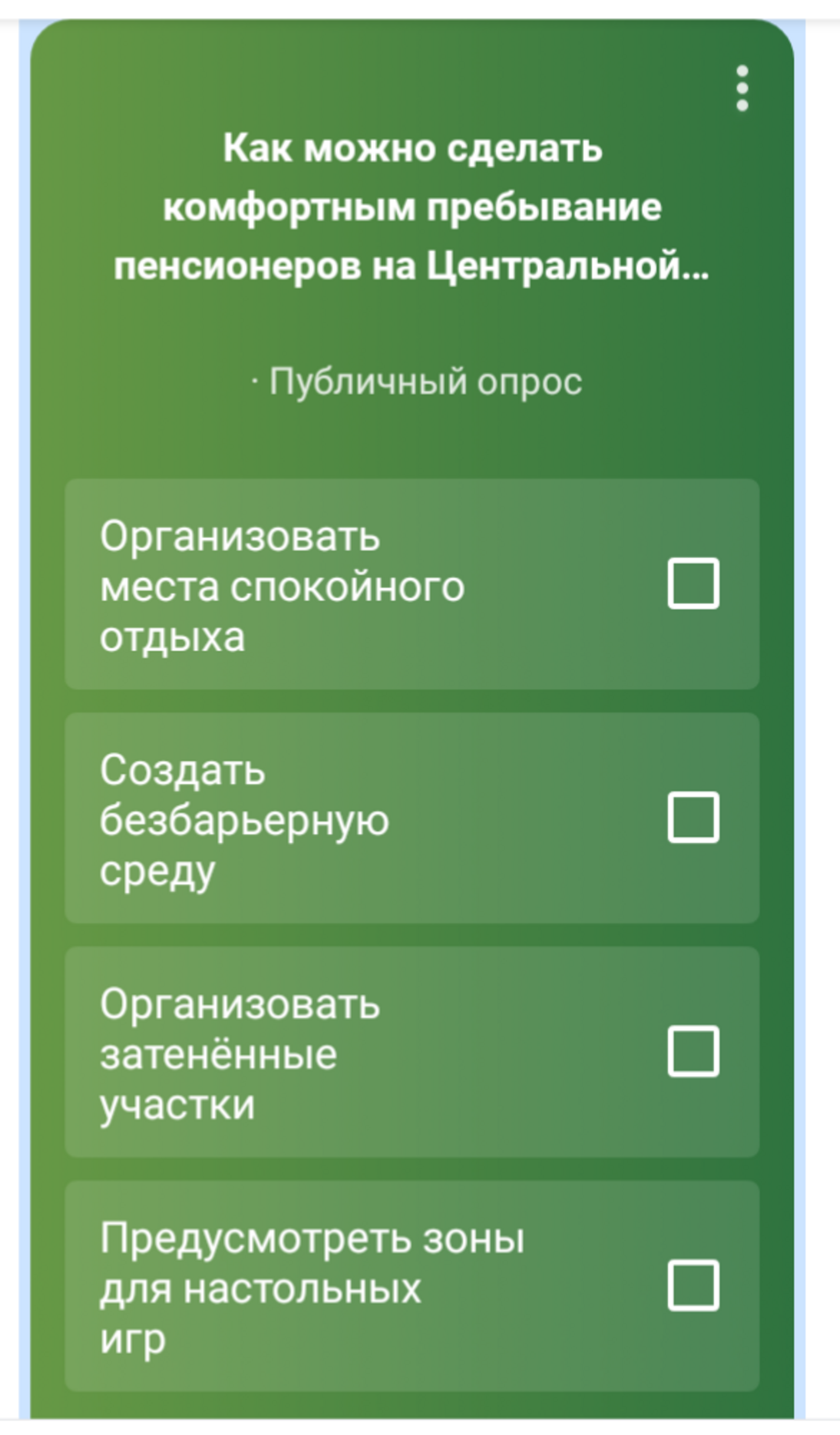This screenshot has width=840, height=1435.
Task: Tick Организовать затенённые участки
Action: click(412, 1052)
